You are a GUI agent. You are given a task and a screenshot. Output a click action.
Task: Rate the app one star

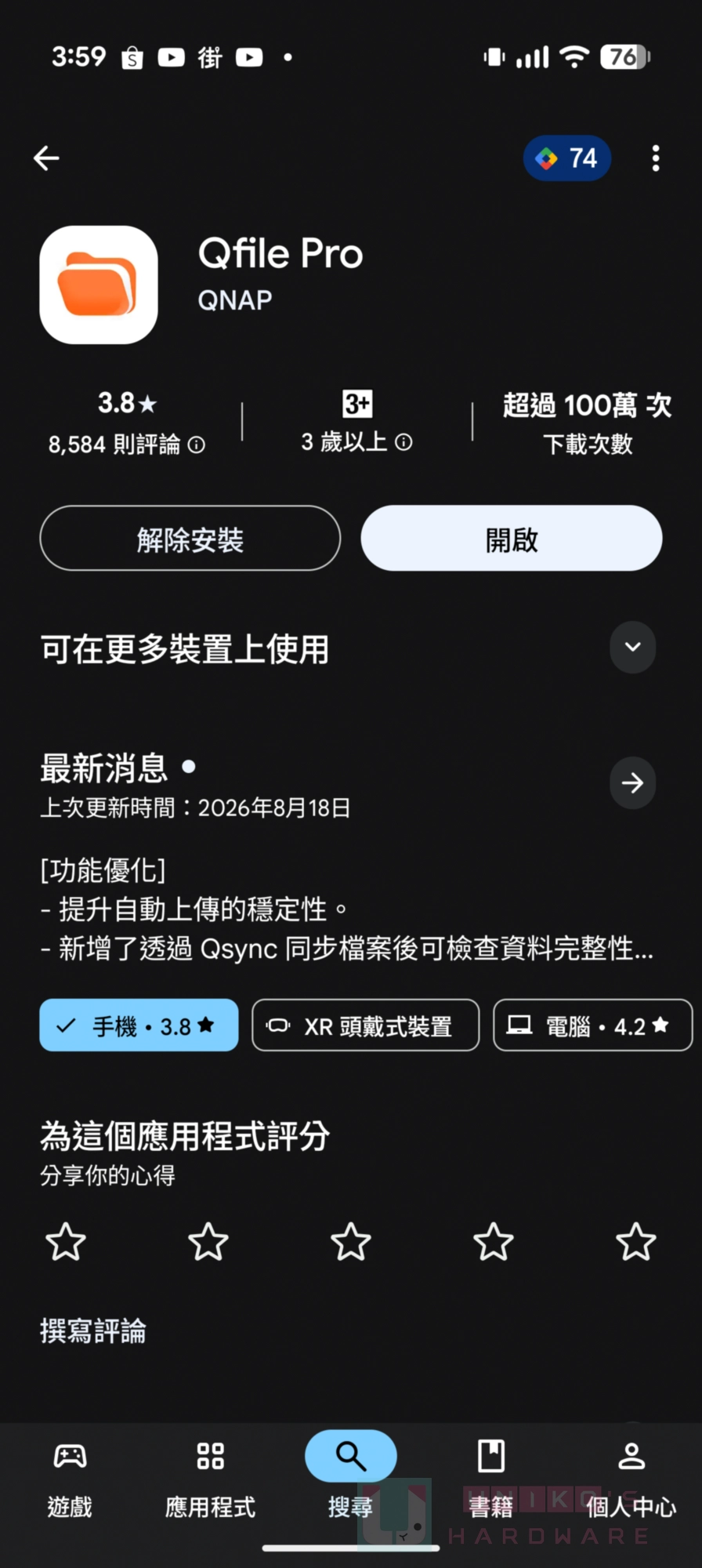point(66,1242)
